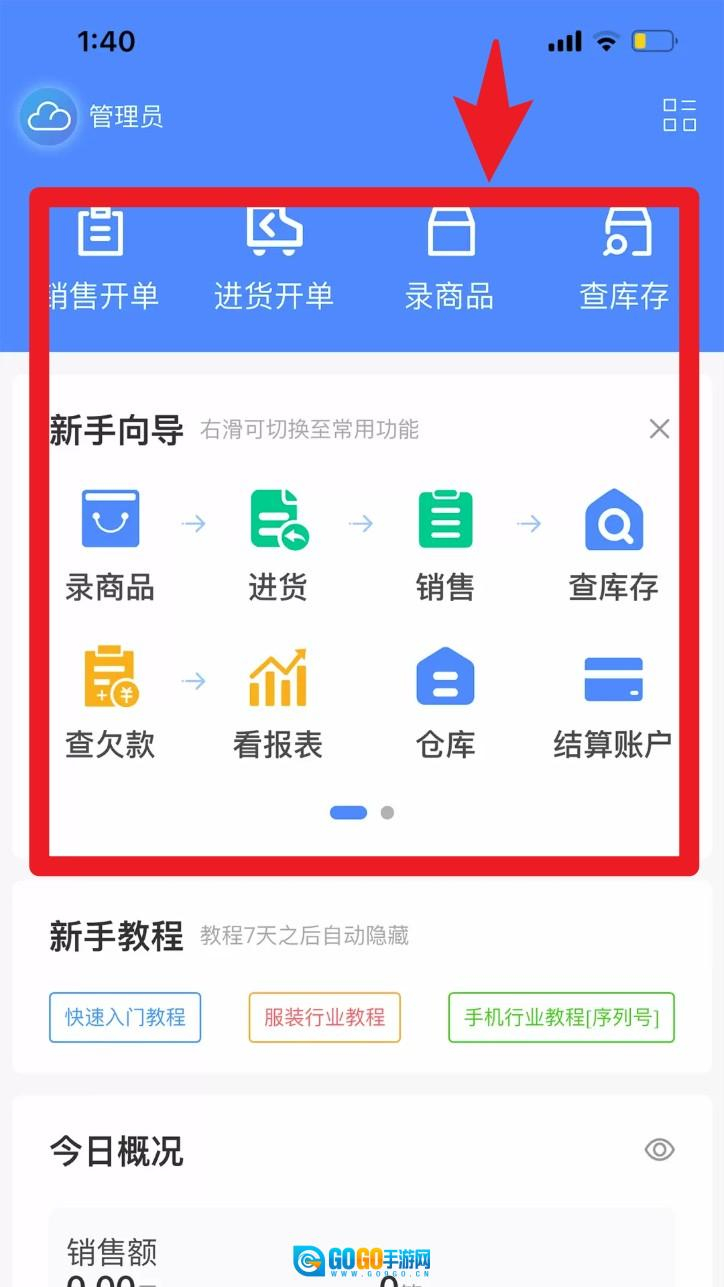Toggle the eye icon for 今日概况
The image size is (724, 1287).
click(x=659, y=1150)
